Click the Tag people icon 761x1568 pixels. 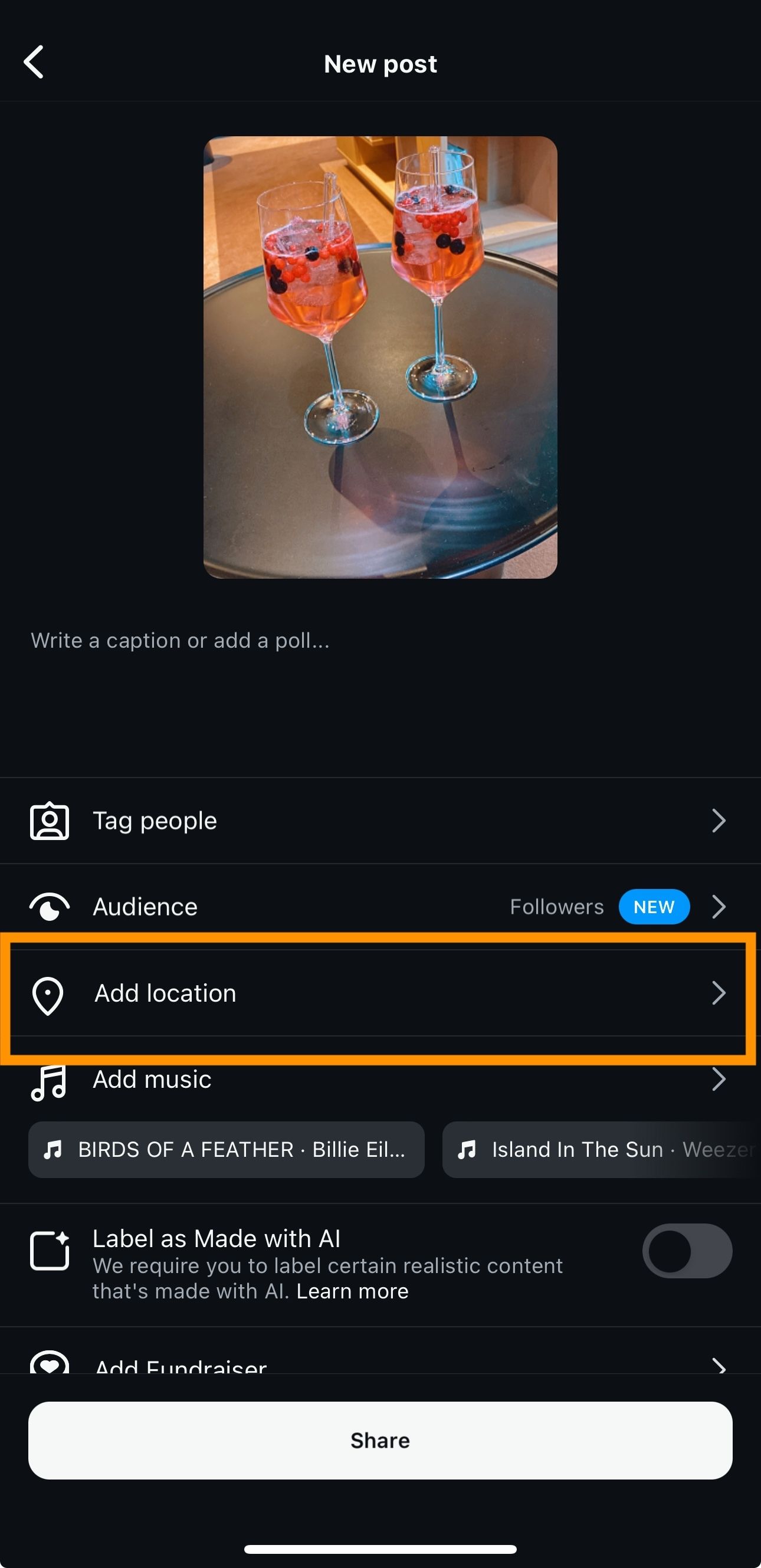coord(50,820)
